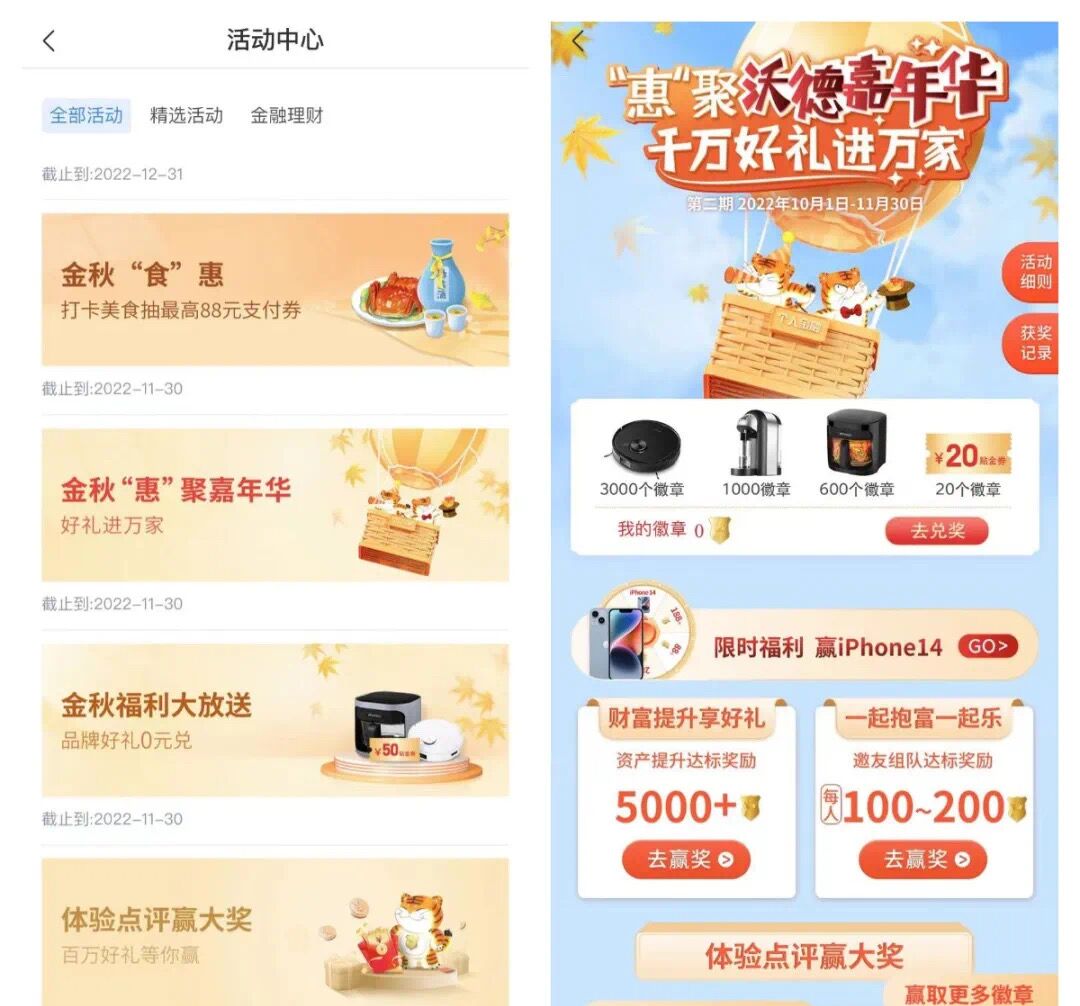Tap GO on 限时福利 赢iPhone14 banner
1080x1006 pixels.
click(987, 647)
